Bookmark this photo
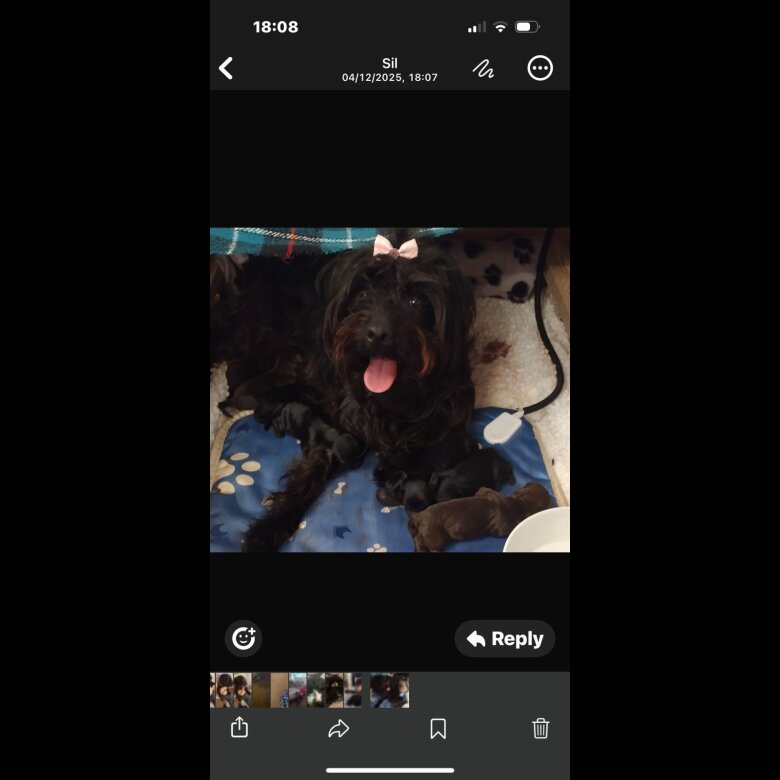 (438, 729)
